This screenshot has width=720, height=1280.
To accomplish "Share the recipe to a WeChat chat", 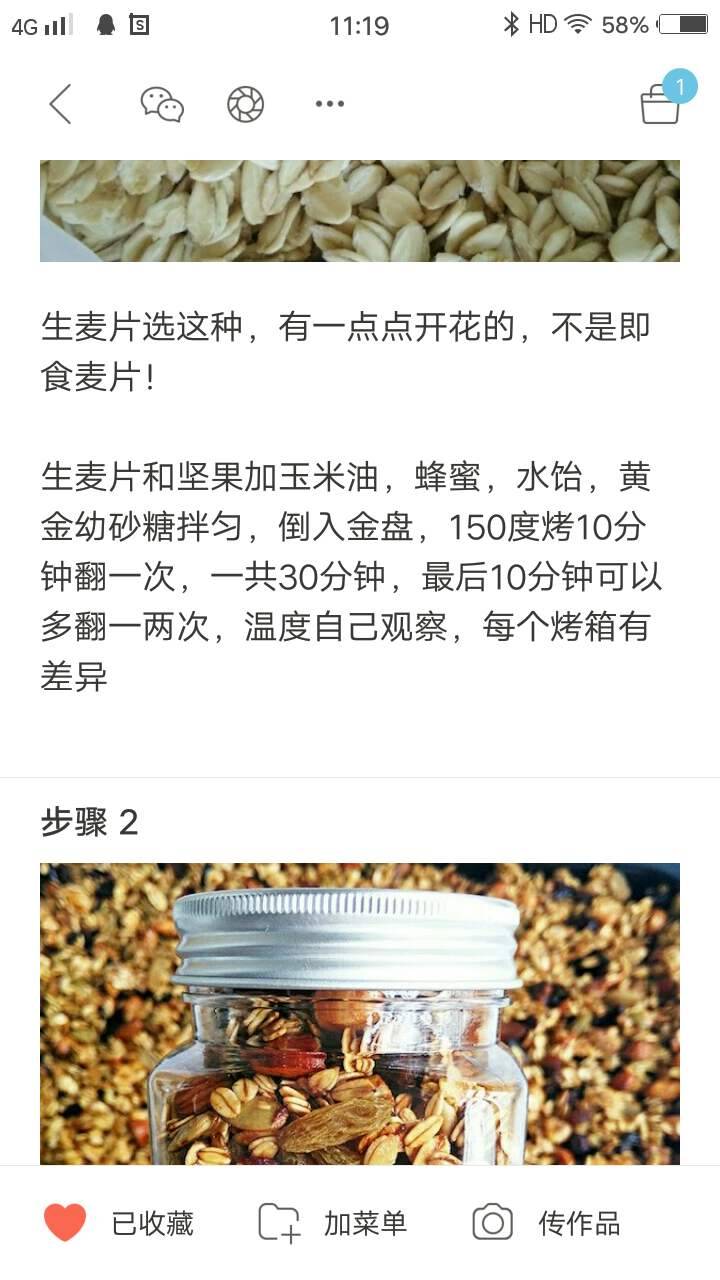I will [162, 104].
